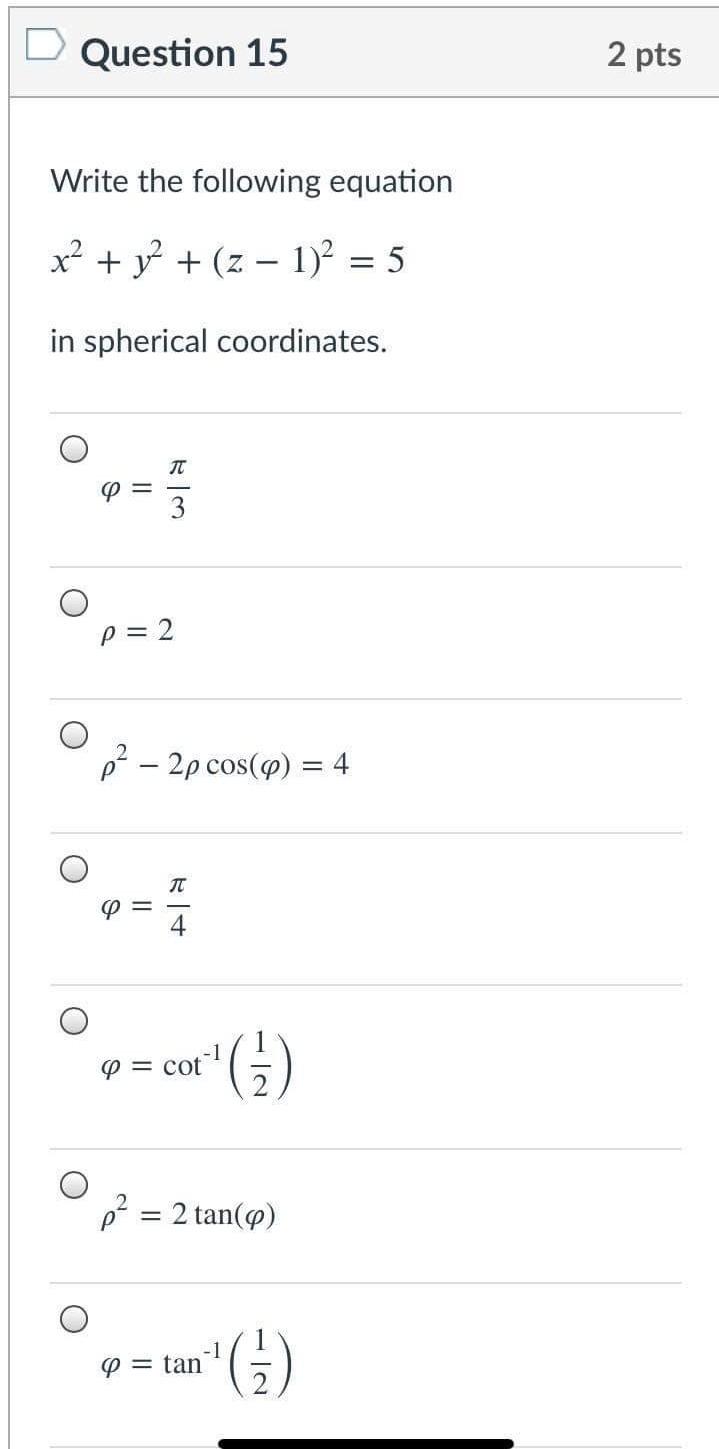Mark the answer ρ² = 2 tan(φ)
This screenshot has height=1449, width=719.
point(73,1186)
